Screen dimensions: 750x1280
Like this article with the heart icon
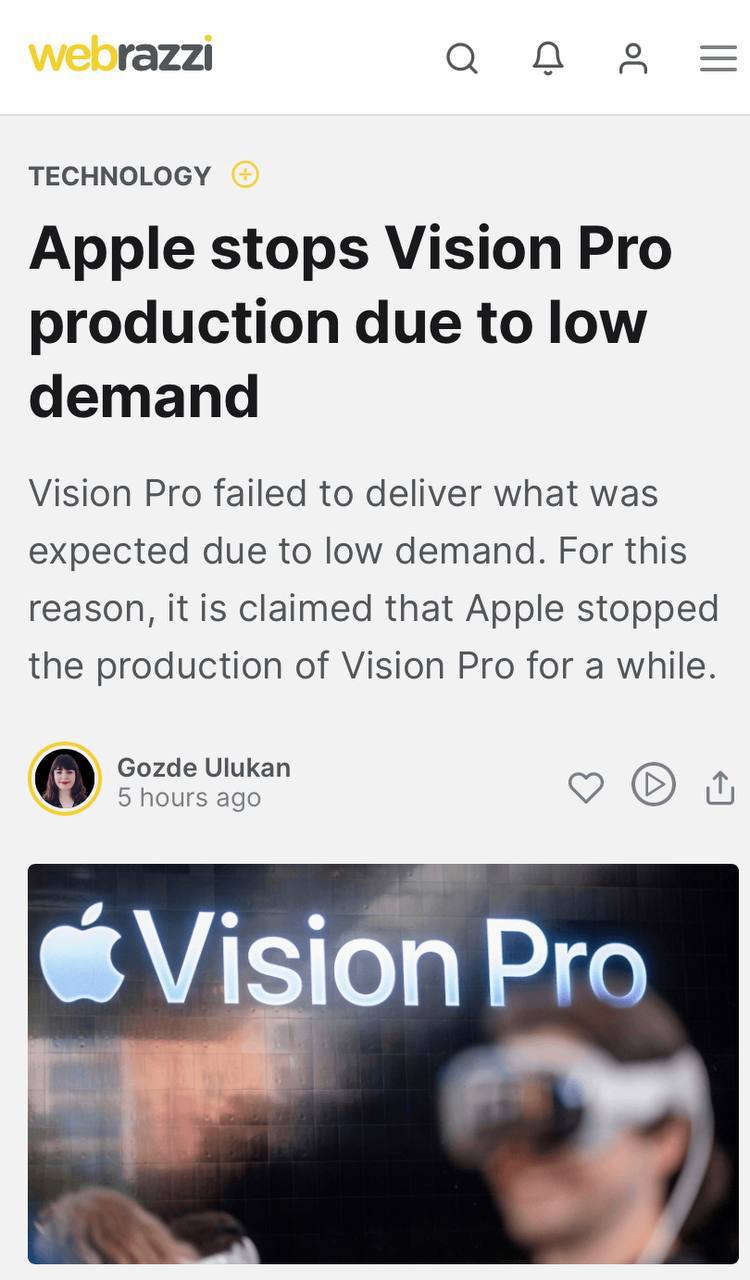(x=586, y=788)
